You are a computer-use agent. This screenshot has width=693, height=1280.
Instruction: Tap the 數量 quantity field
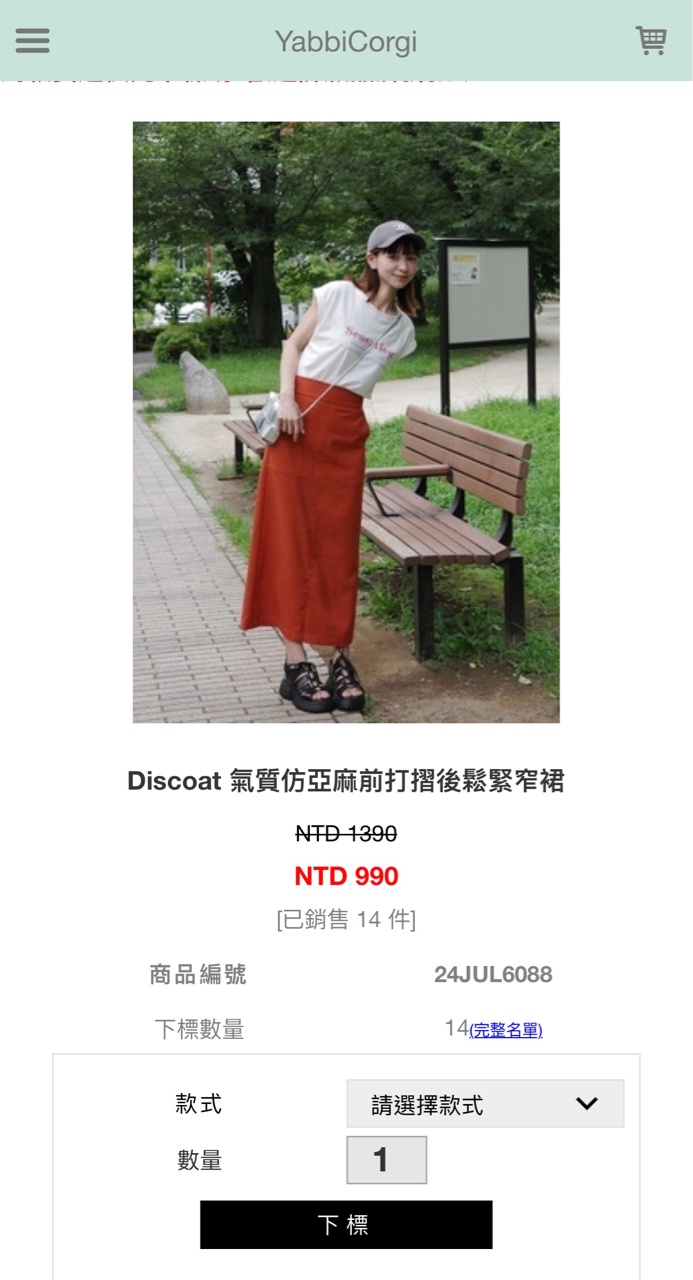point(386,1160)
